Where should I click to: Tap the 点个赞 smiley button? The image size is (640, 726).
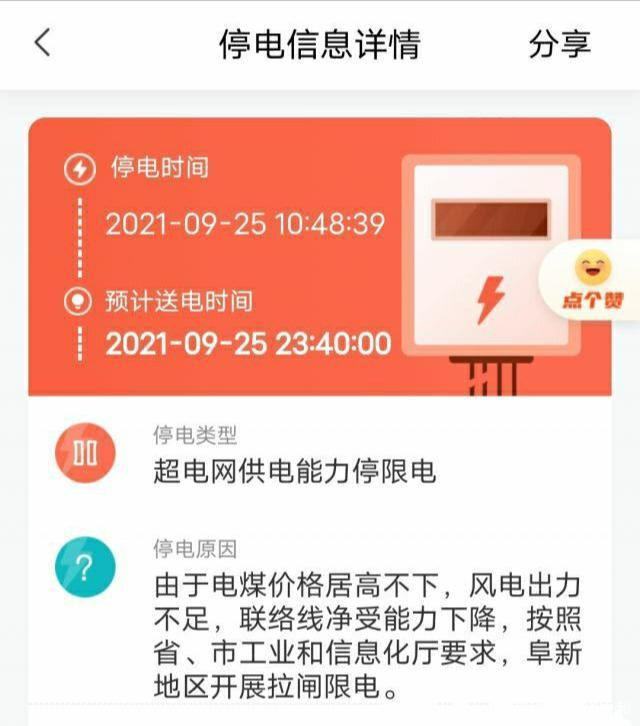tap(592, 279)
